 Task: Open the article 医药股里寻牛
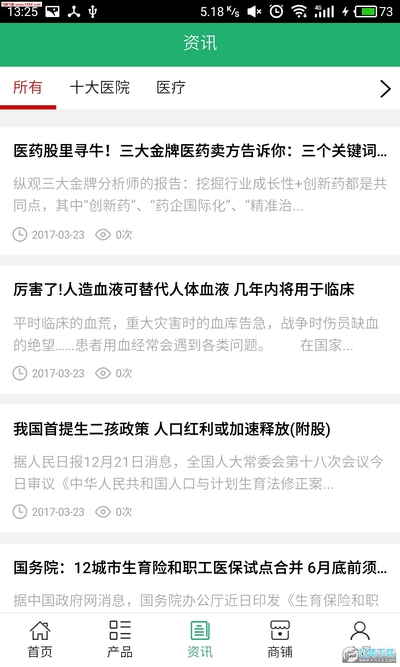tap(200, 191)
